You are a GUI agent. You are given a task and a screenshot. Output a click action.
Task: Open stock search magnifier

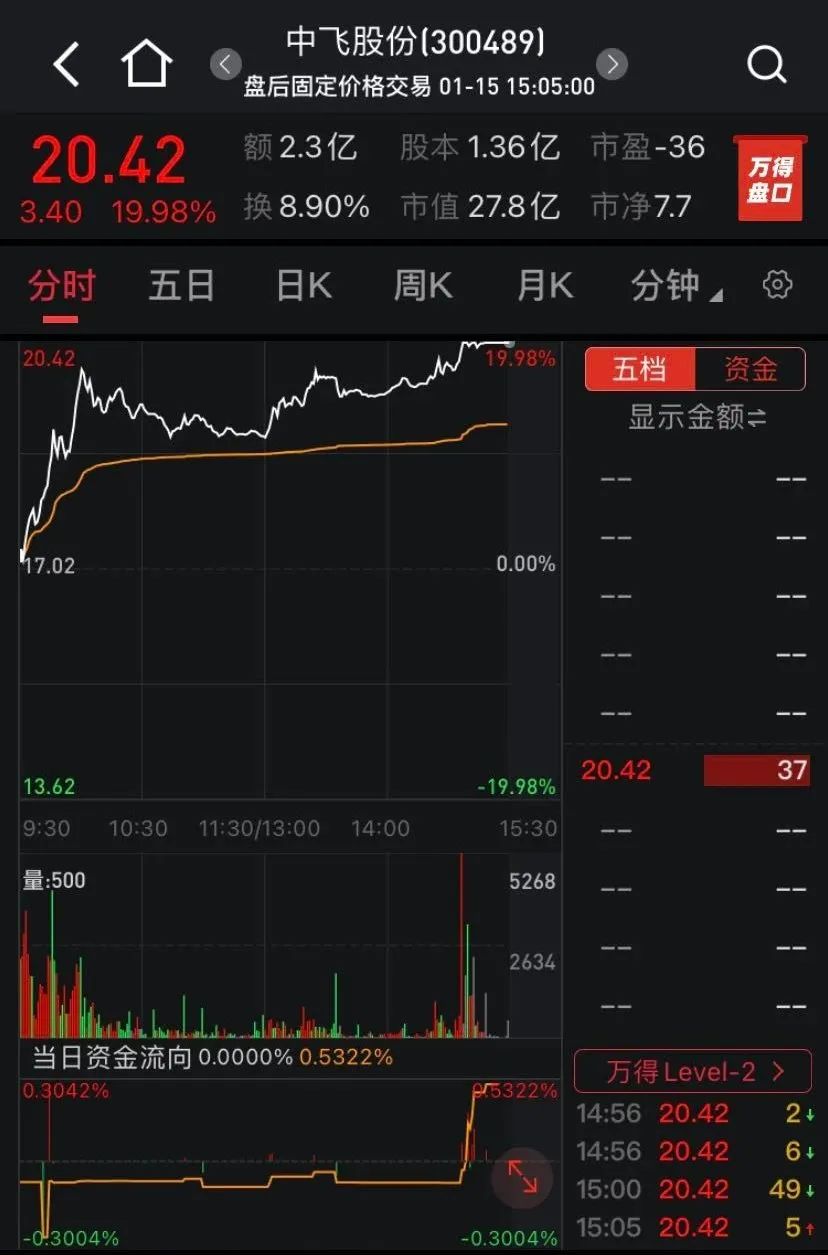coord(766,65)
